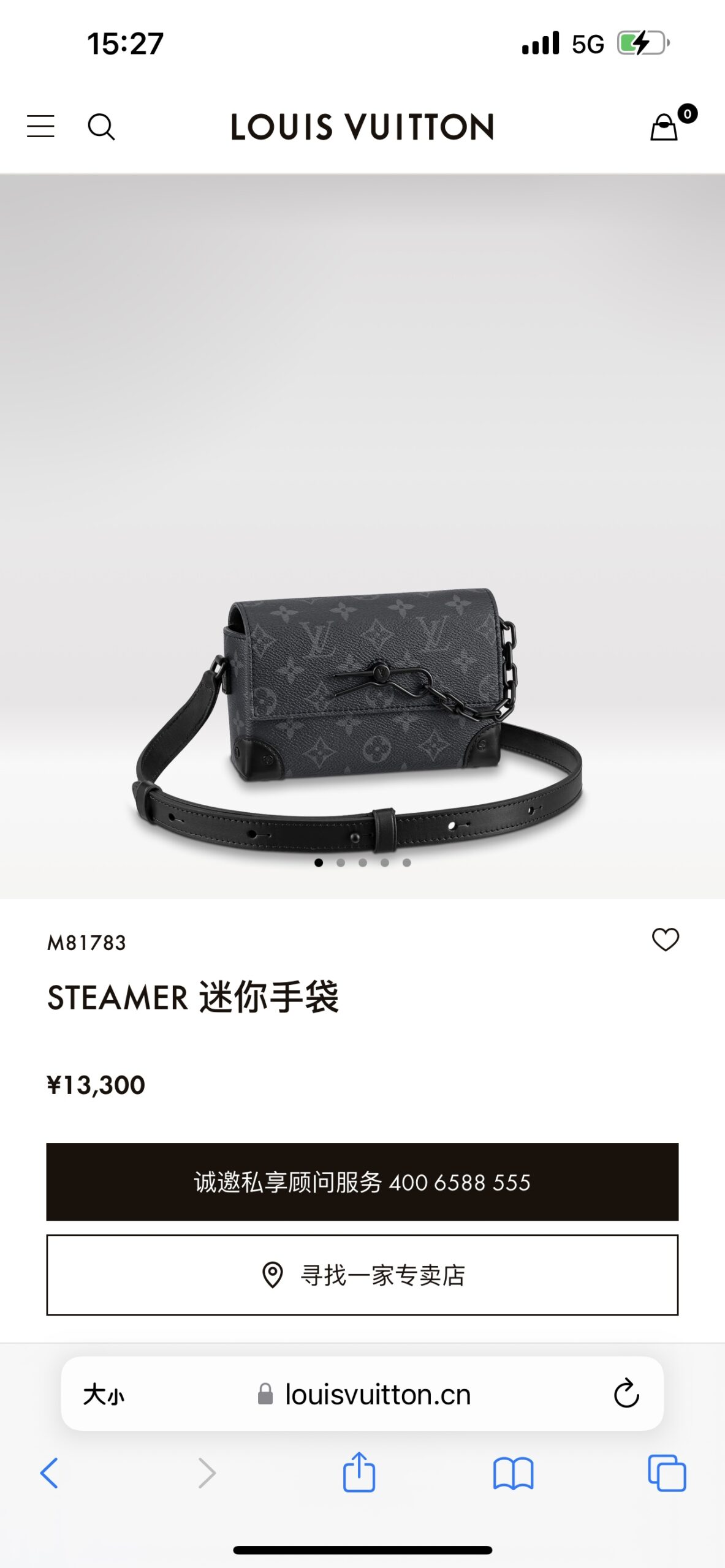Viewport: 725px width, 1568px height.
Task: Call the private advisor service 400 6588 555
Action: (x=362, y=1182)
